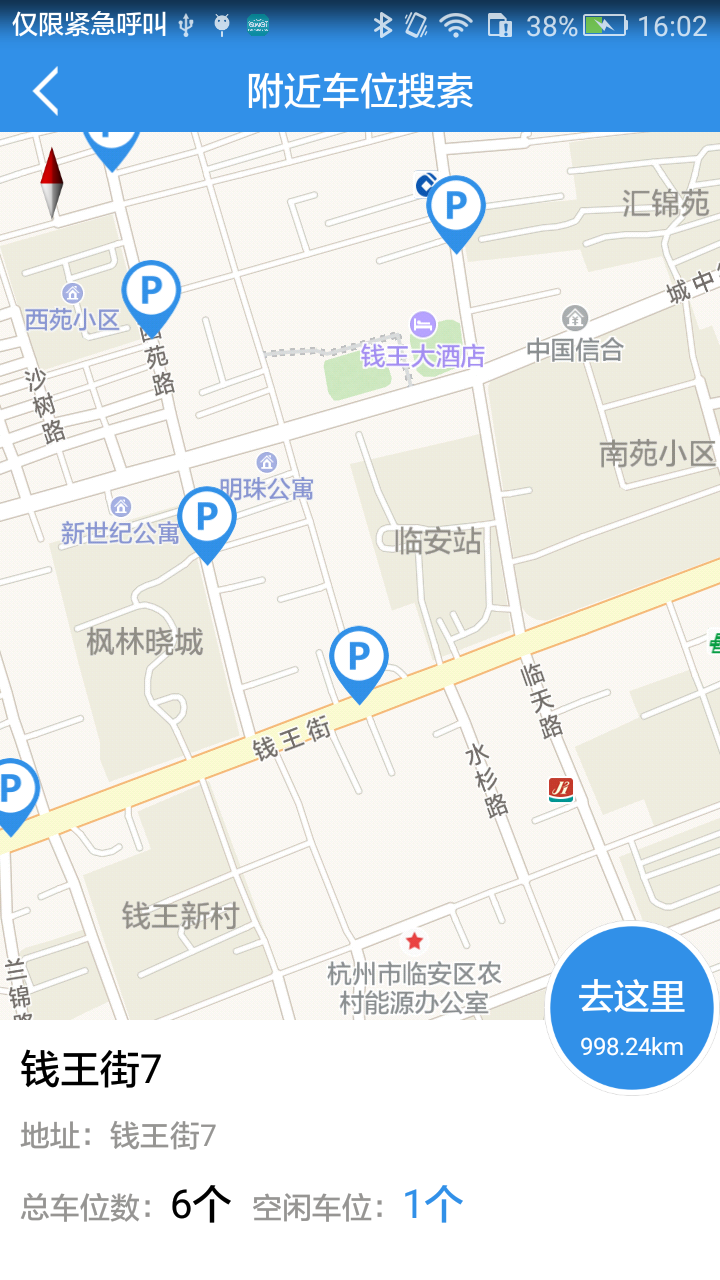Viewport: 720px width, 1280px height.
Task: Tap the partially visible pin at the top
Action: 111,137
